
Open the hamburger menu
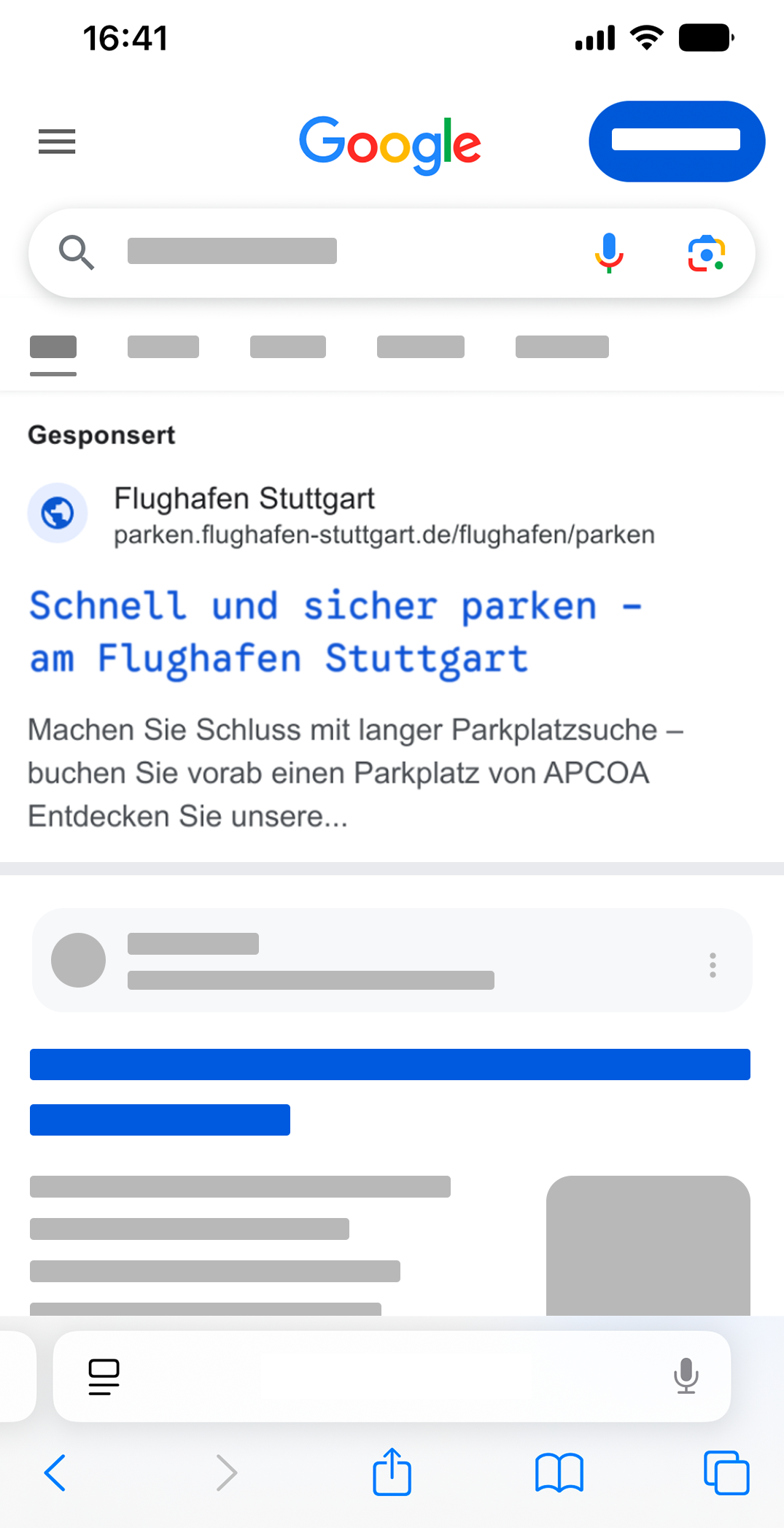pos(57,141)
